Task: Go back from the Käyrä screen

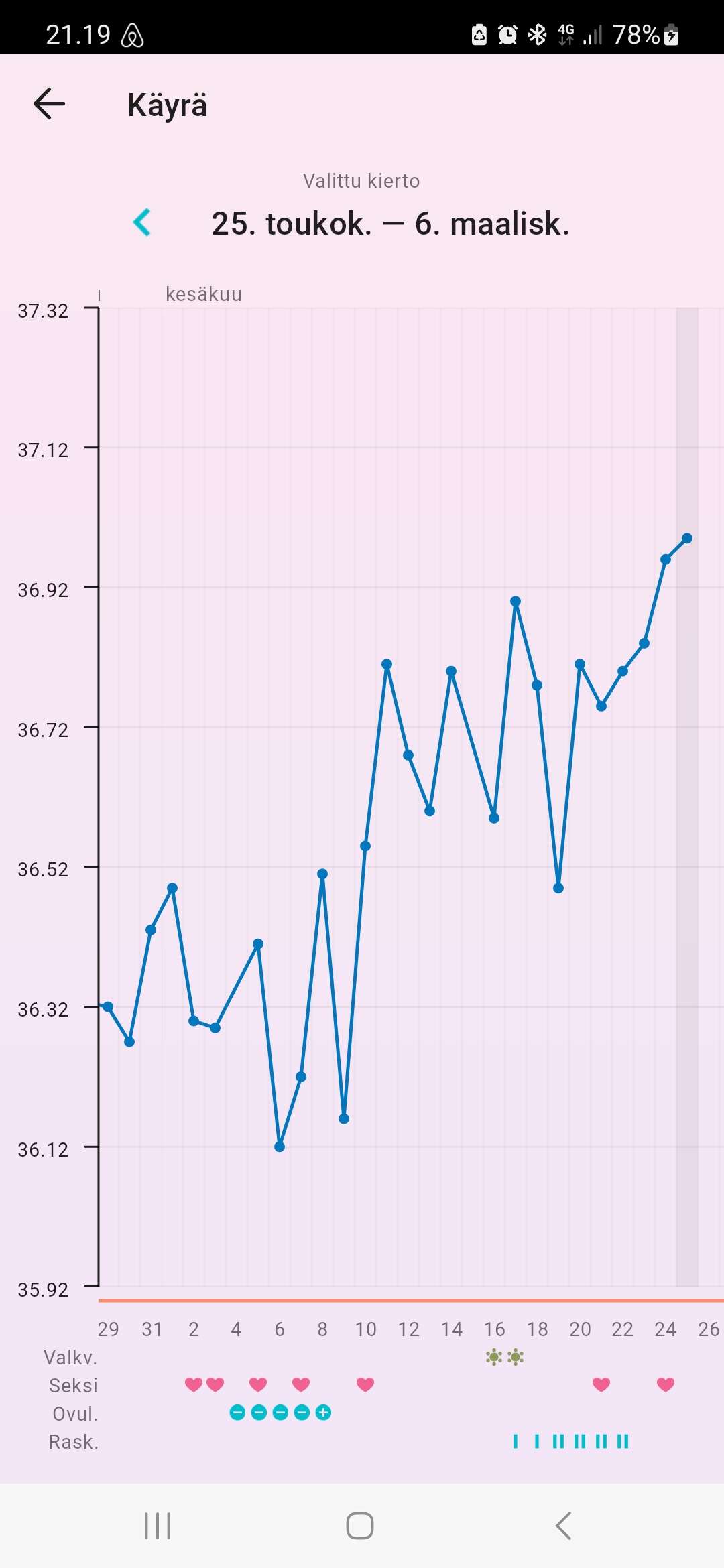Action: pyautogui.click(x=49, y=104)
